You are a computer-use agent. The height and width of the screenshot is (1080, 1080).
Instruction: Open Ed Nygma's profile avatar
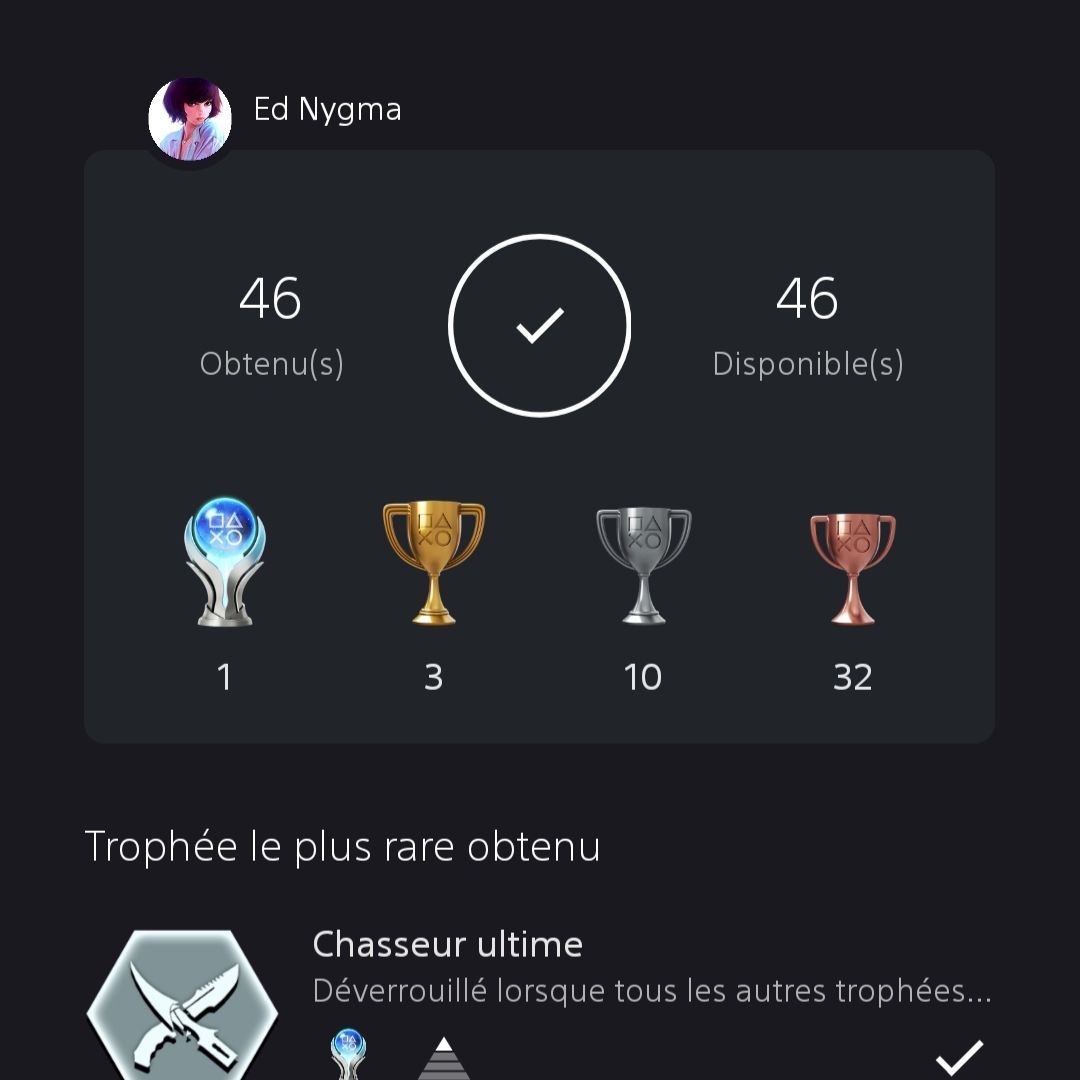[190, 119]
